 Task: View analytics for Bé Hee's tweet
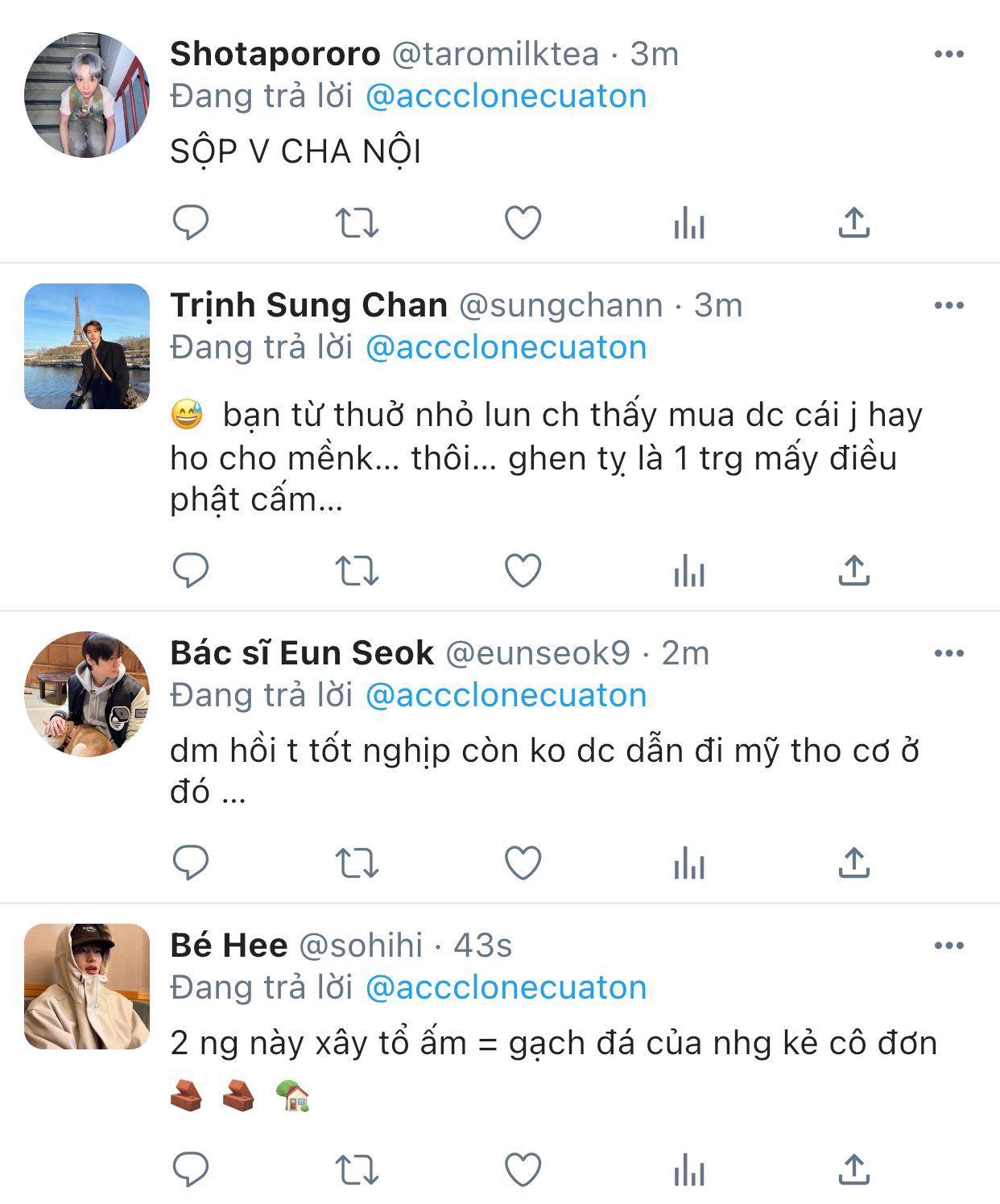[x=689, y=1169]
